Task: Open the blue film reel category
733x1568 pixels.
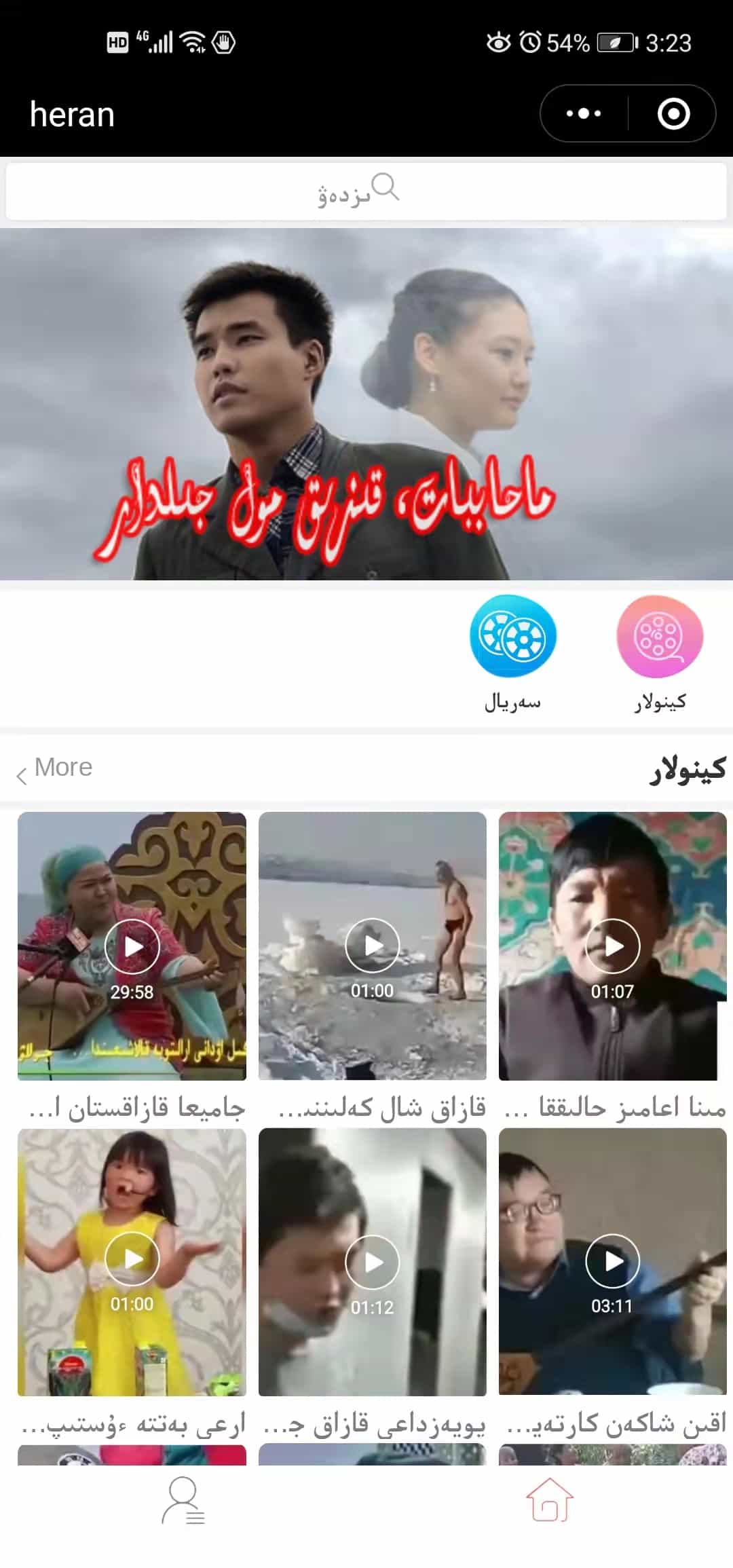Action: click(x=513, y=637)
